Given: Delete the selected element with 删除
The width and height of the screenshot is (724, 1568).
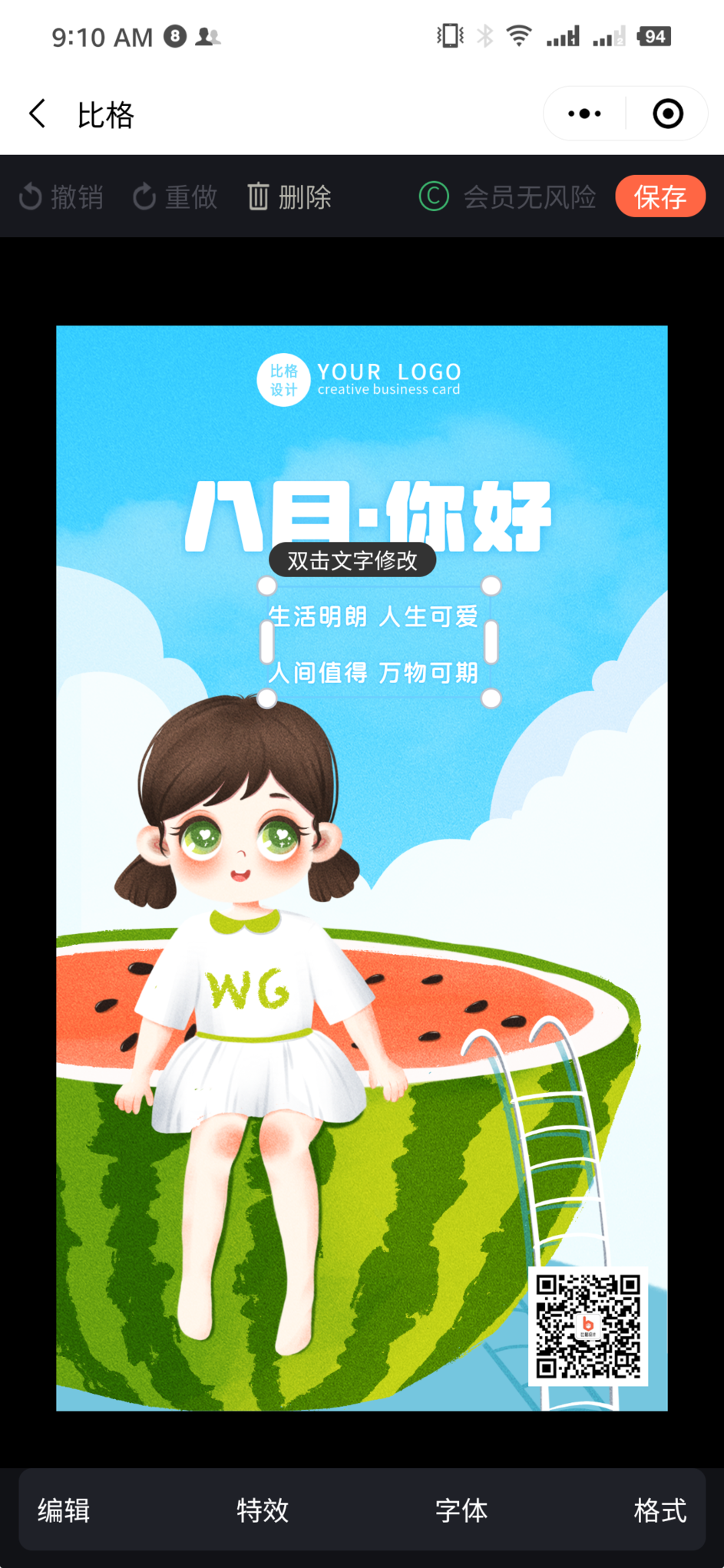Looking at the screenshot, I should click(289, 197).
